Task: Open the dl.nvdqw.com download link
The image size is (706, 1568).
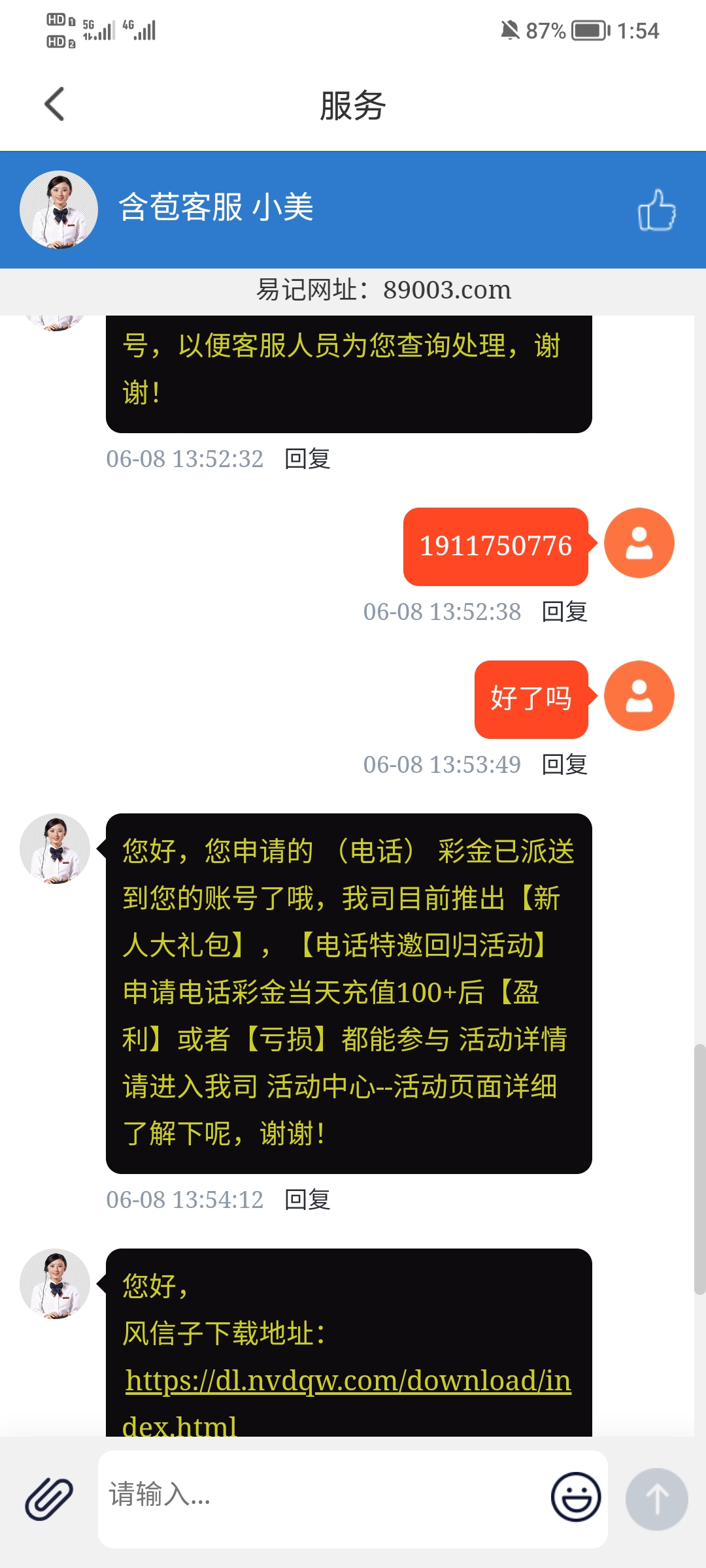Action: click(x=348, y=1381)
